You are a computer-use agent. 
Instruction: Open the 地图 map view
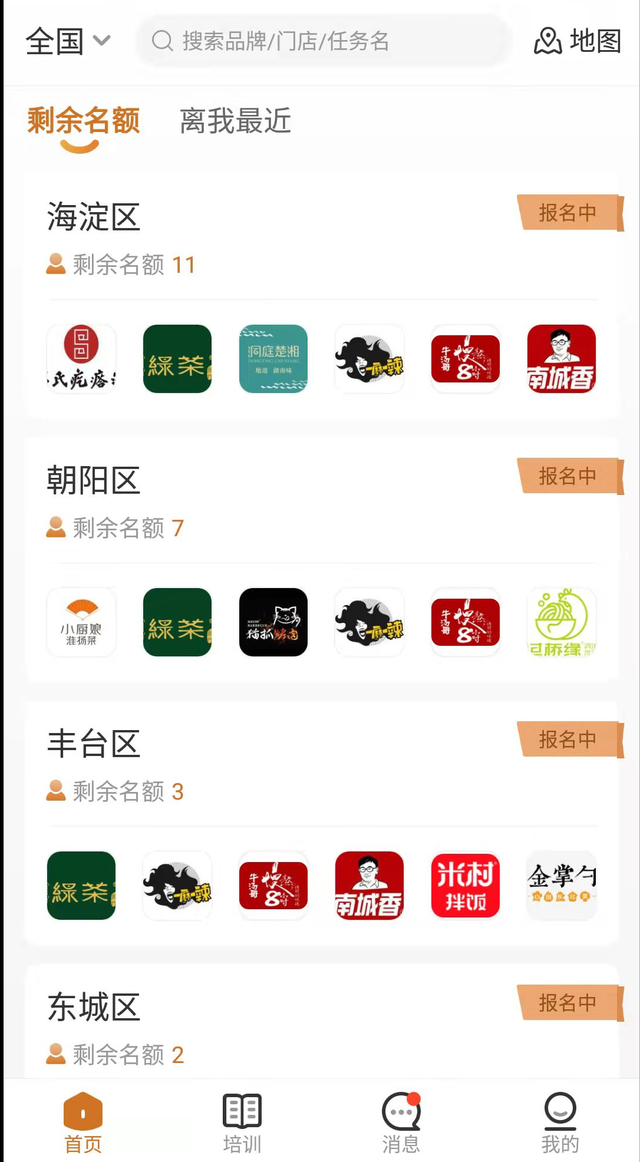(x=578, y=41)
